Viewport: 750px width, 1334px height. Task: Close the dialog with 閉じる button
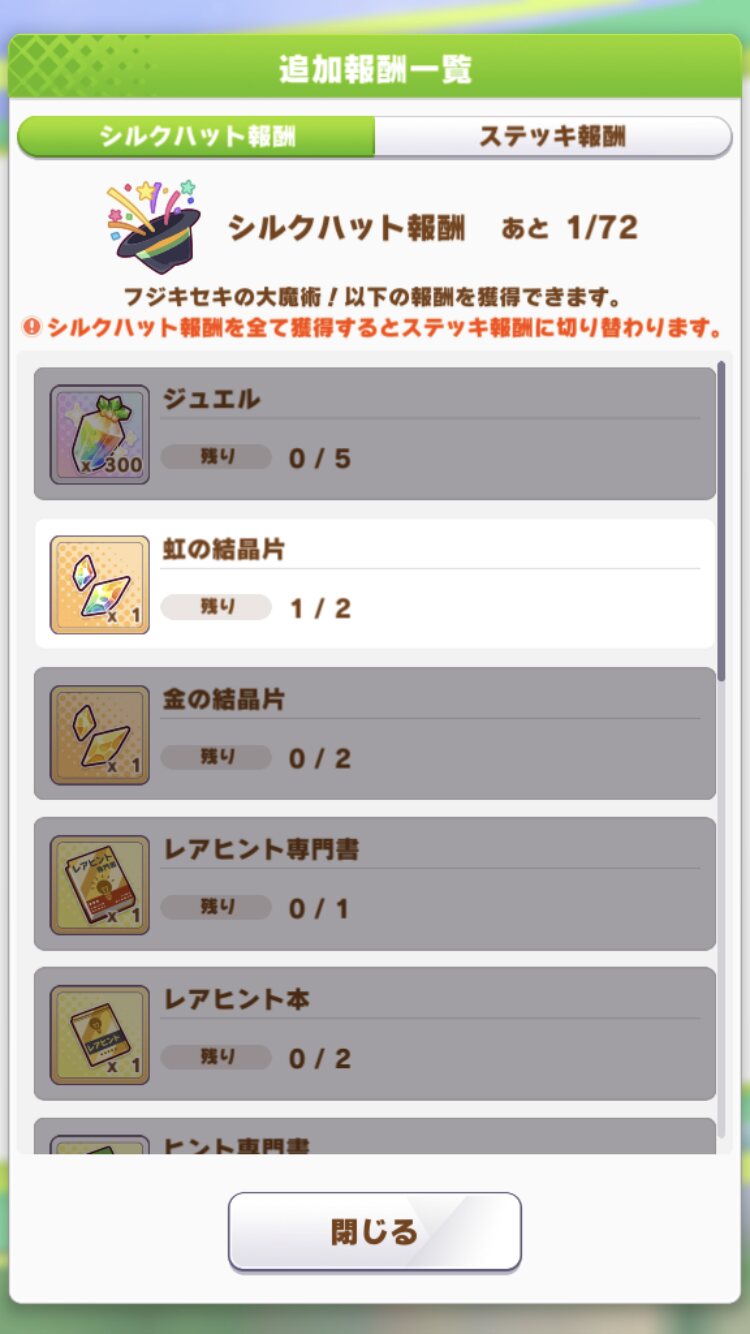[x=375, y=1231]
